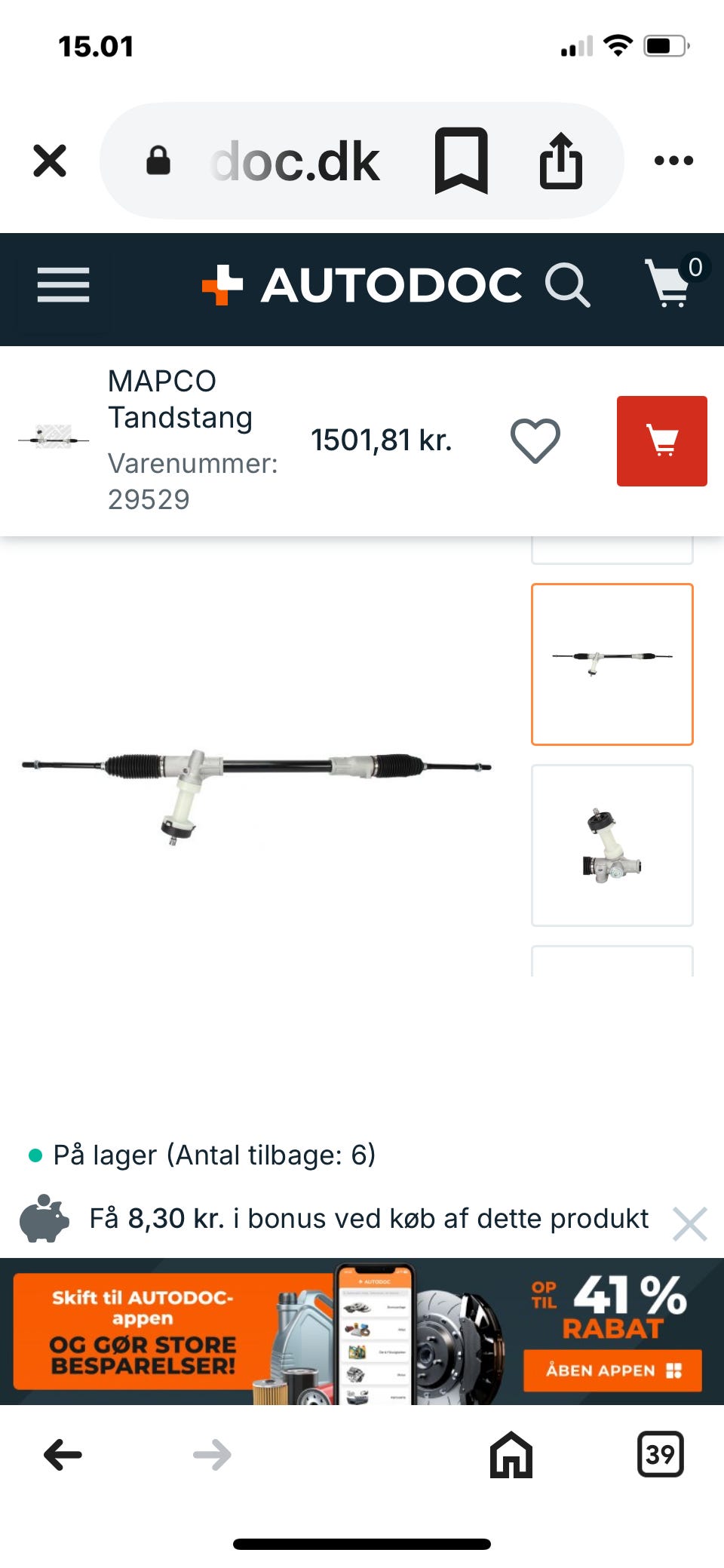Close the in-app browser
This screenshot has width=724, height=1568.
click(x=50, y=161)
